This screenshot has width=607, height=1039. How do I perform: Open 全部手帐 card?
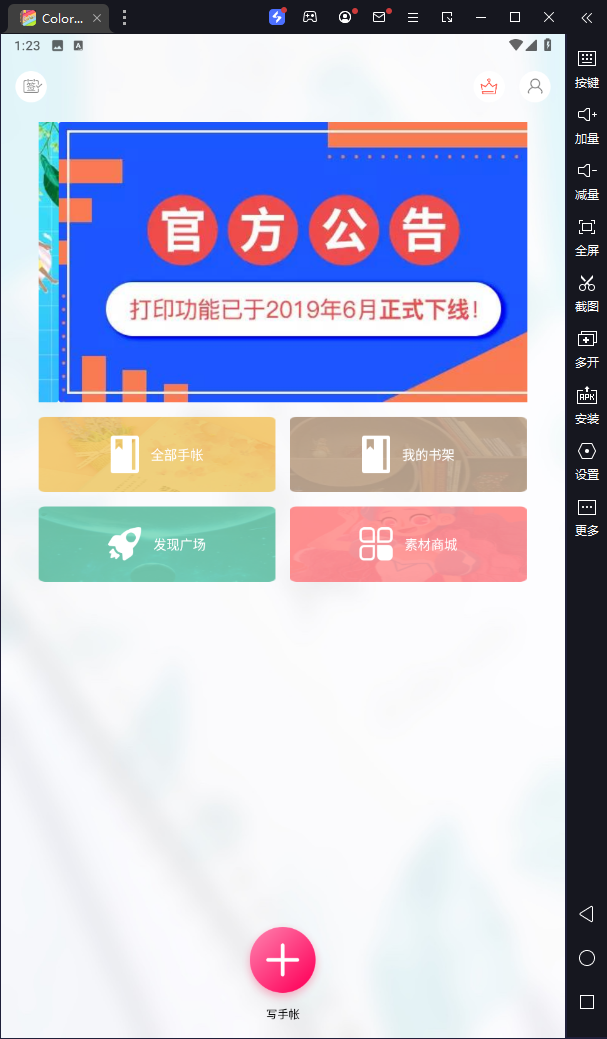coord(157,455)
